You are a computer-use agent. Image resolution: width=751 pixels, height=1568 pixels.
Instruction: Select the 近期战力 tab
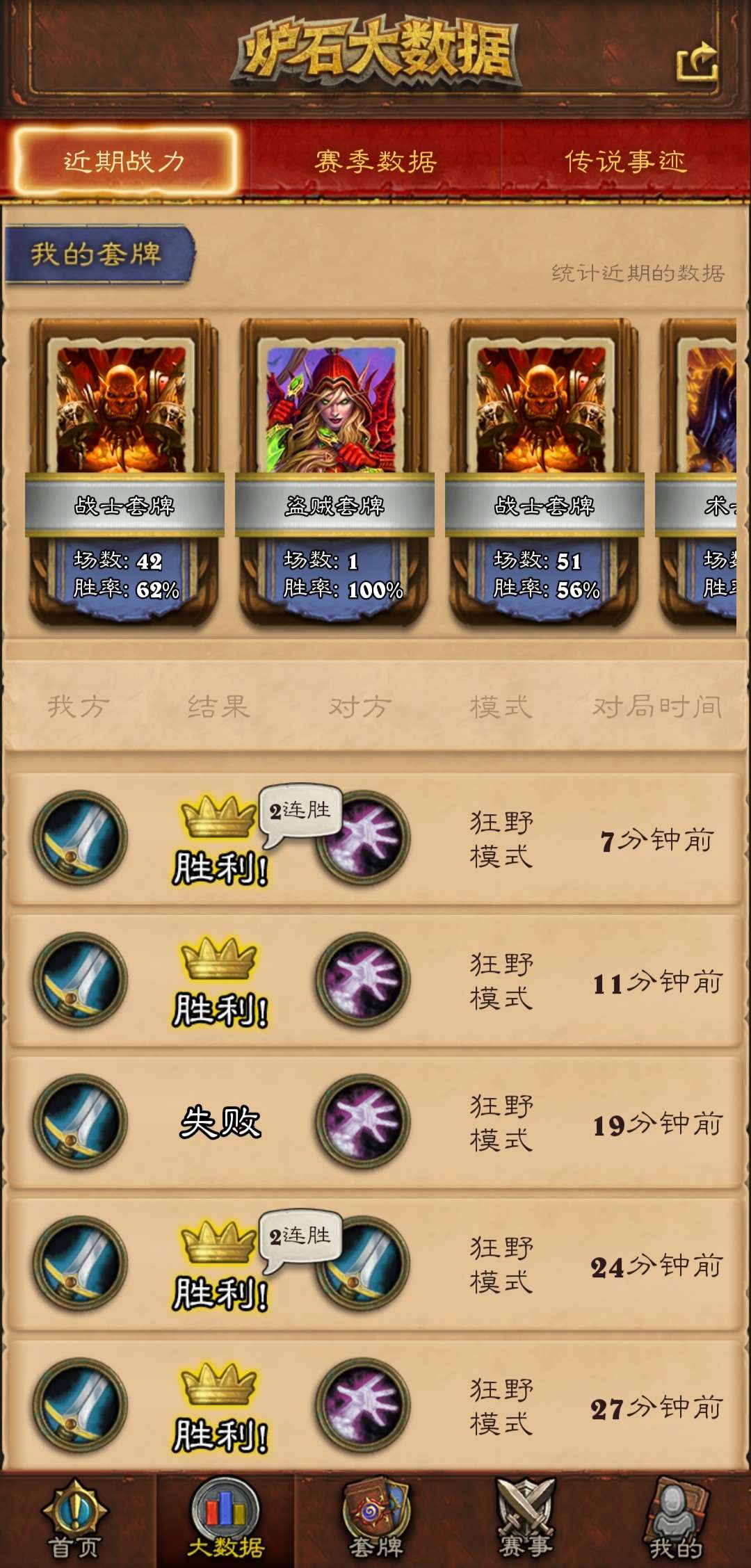coord(125,161)
